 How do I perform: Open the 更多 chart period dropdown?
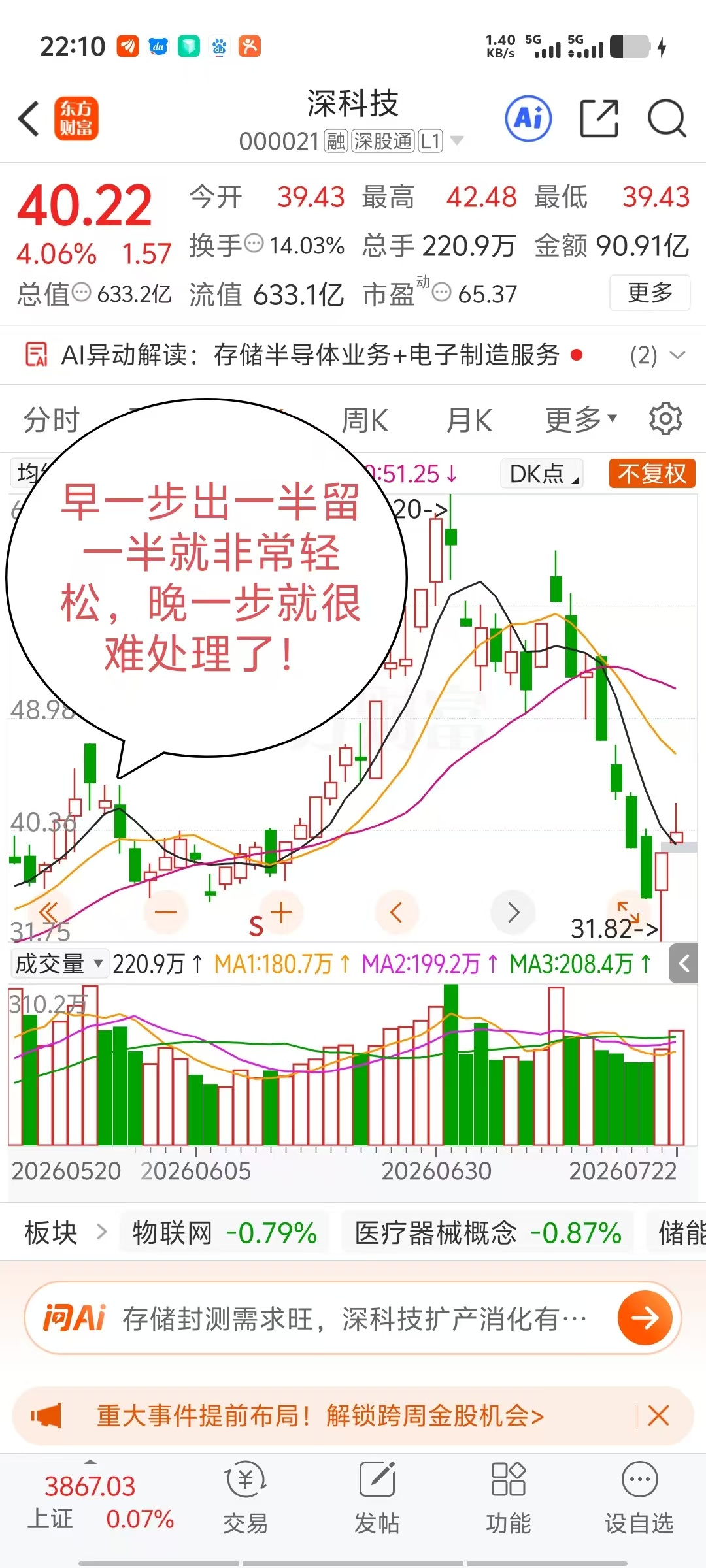580,419
